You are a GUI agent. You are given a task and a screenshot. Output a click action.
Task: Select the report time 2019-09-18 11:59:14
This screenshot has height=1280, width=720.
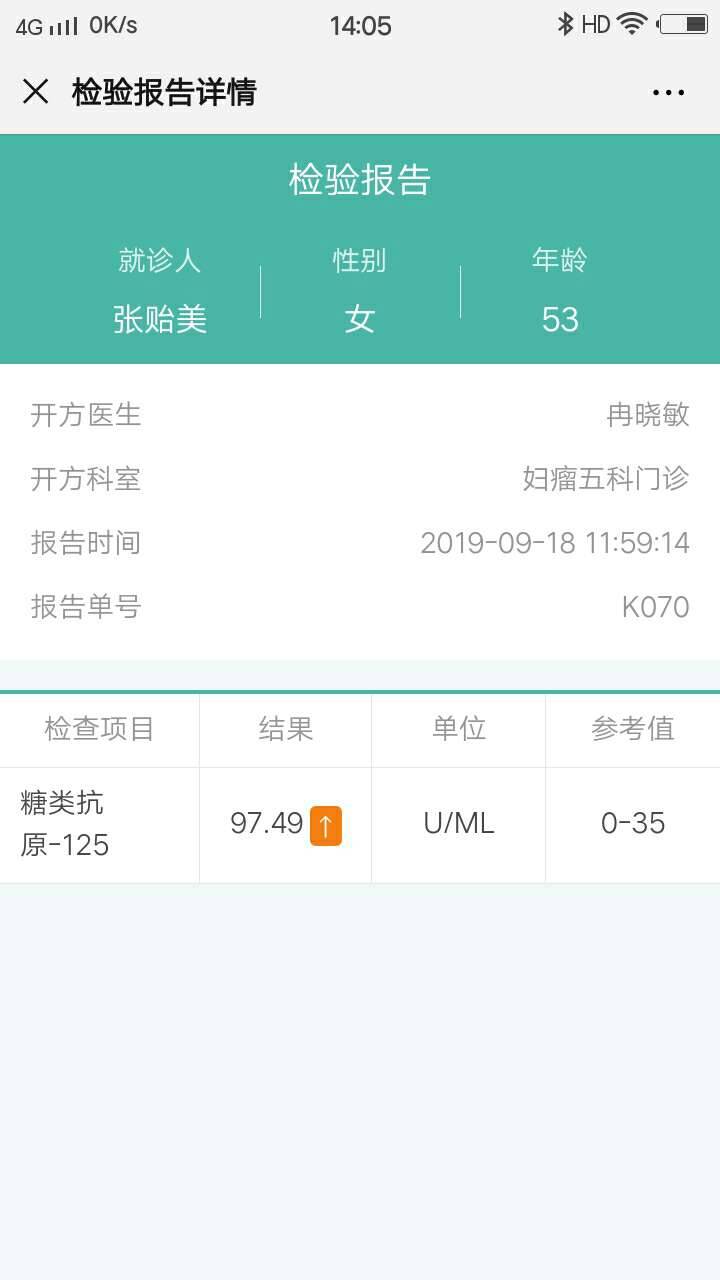coord(558,543)
